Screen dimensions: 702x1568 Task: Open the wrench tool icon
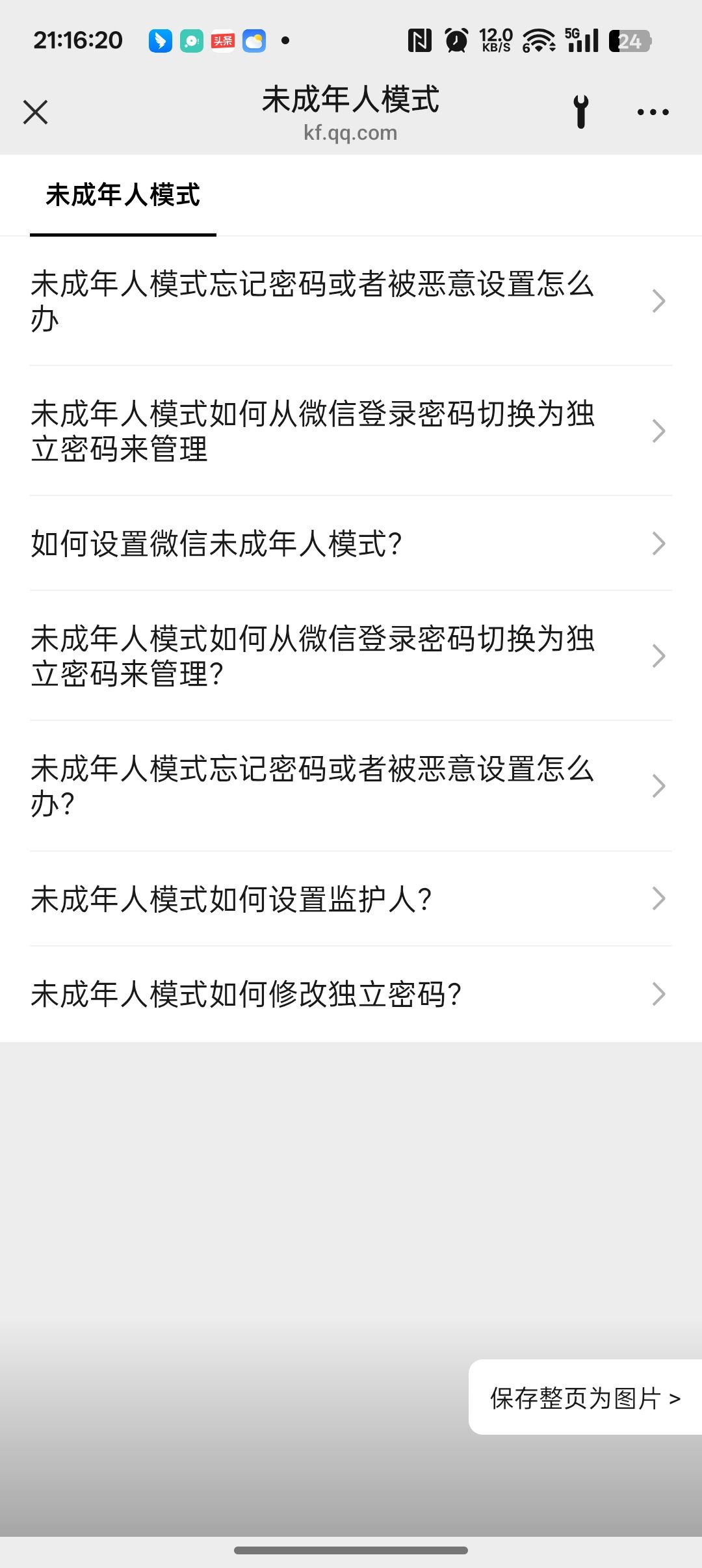[581, 112]
